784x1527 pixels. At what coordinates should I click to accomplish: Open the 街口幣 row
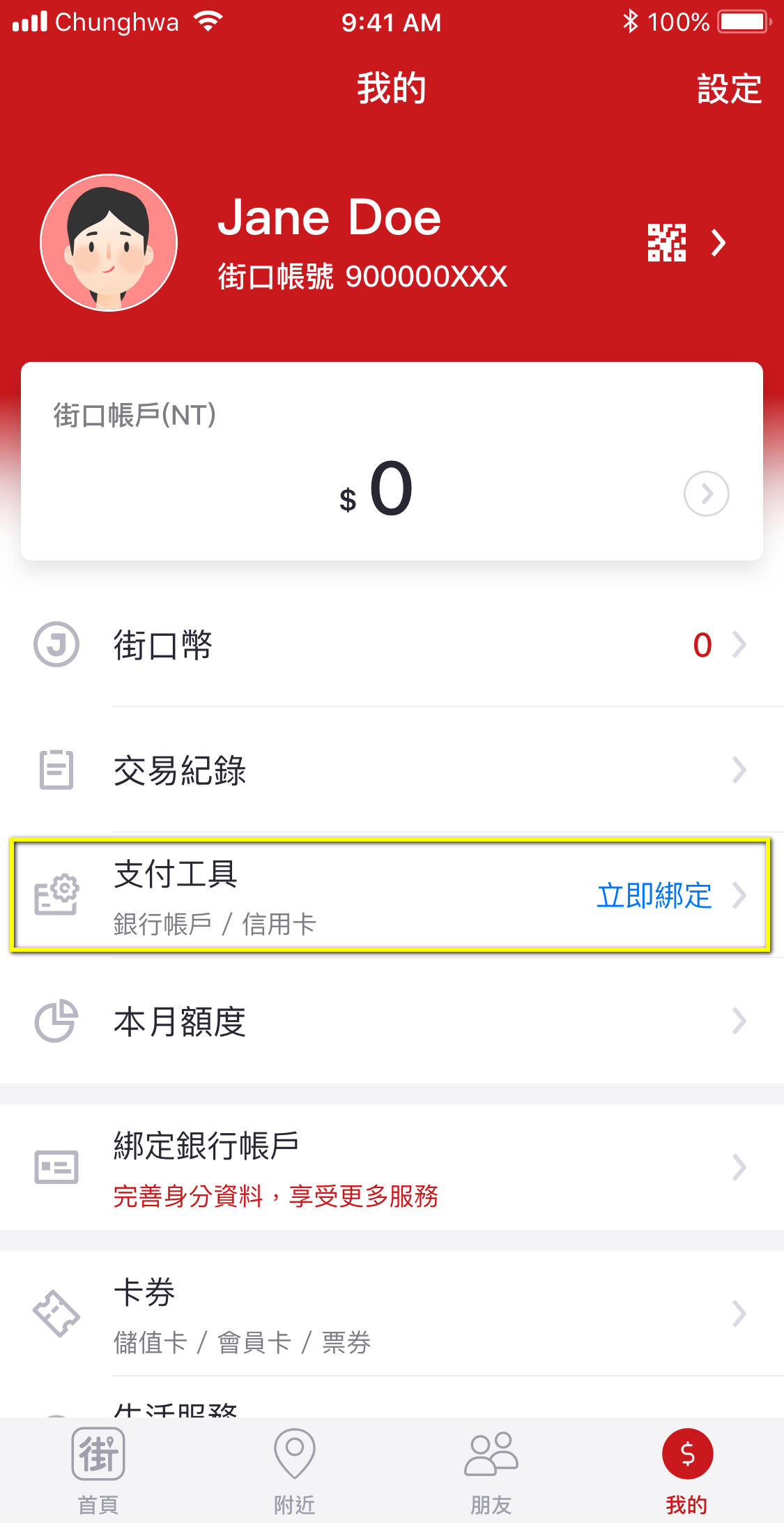392,644
